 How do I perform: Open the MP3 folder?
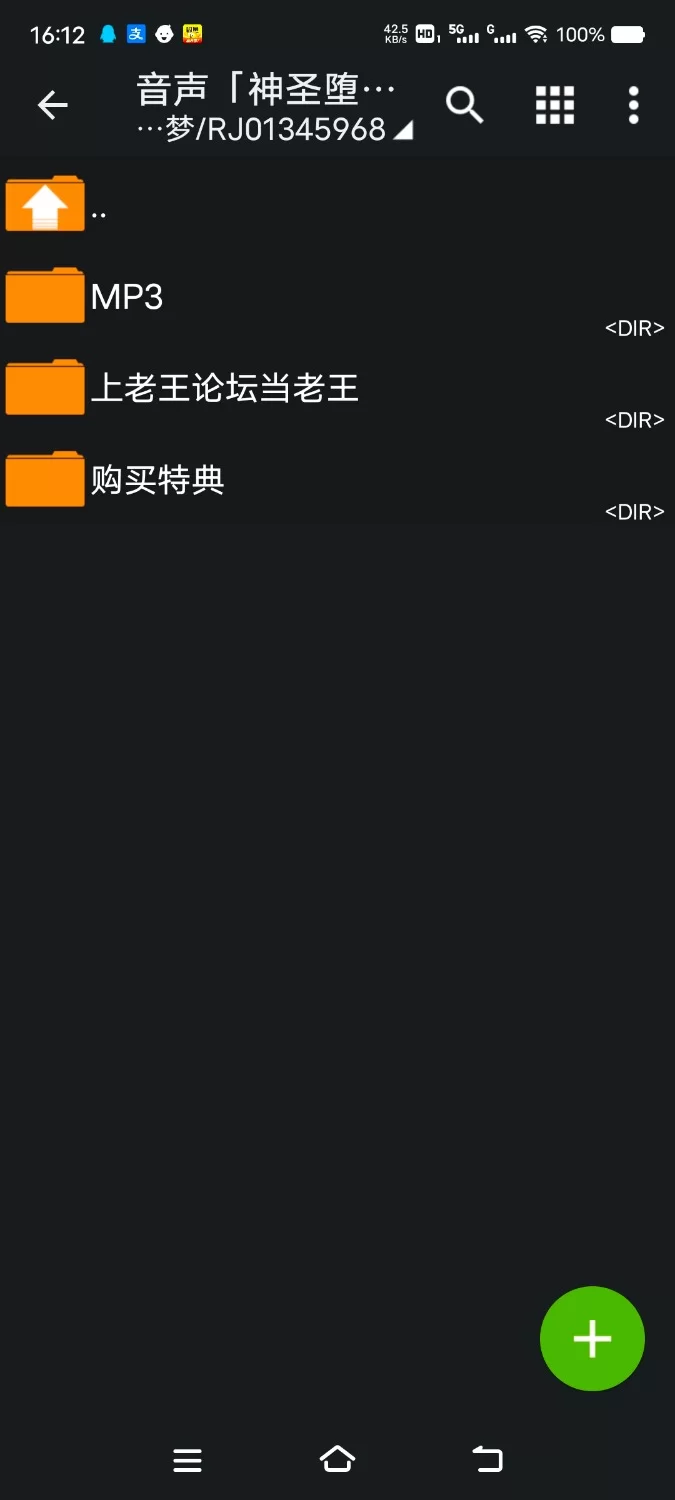[127, 297]
